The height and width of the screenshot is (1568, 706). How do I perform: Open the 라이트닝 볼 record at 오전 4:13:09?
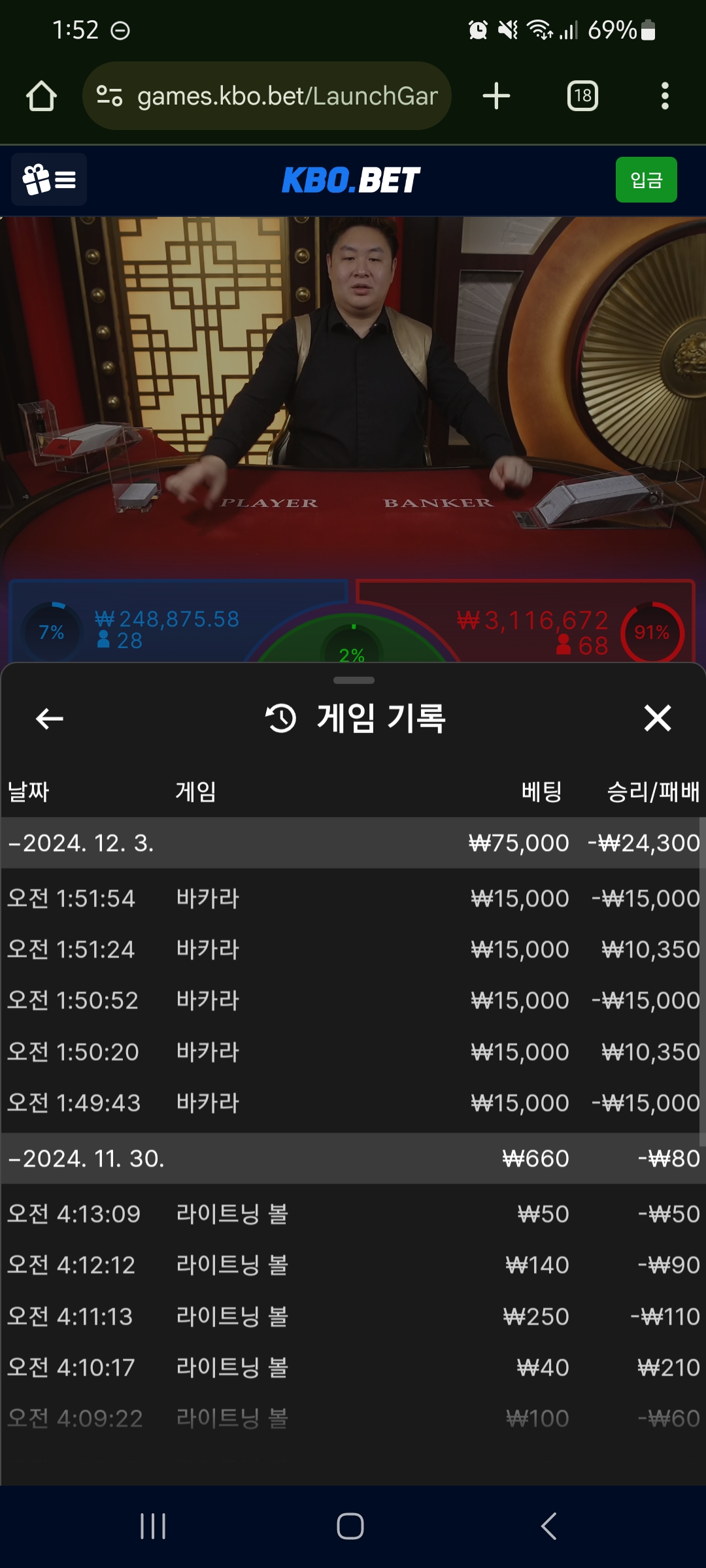tap(353, 1214)
